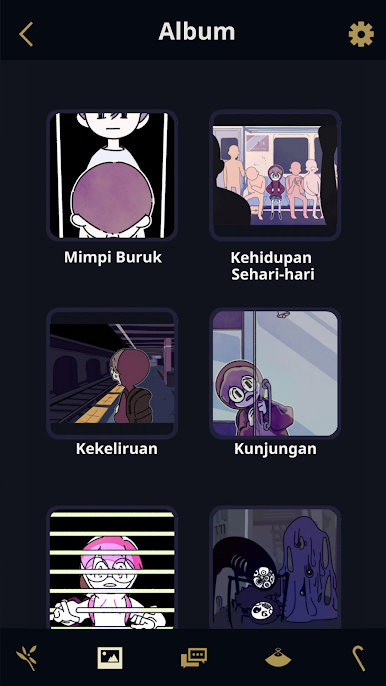The image size is (386, 686).
Task: Switch to the chat messages tab
Action: [194, 658]
